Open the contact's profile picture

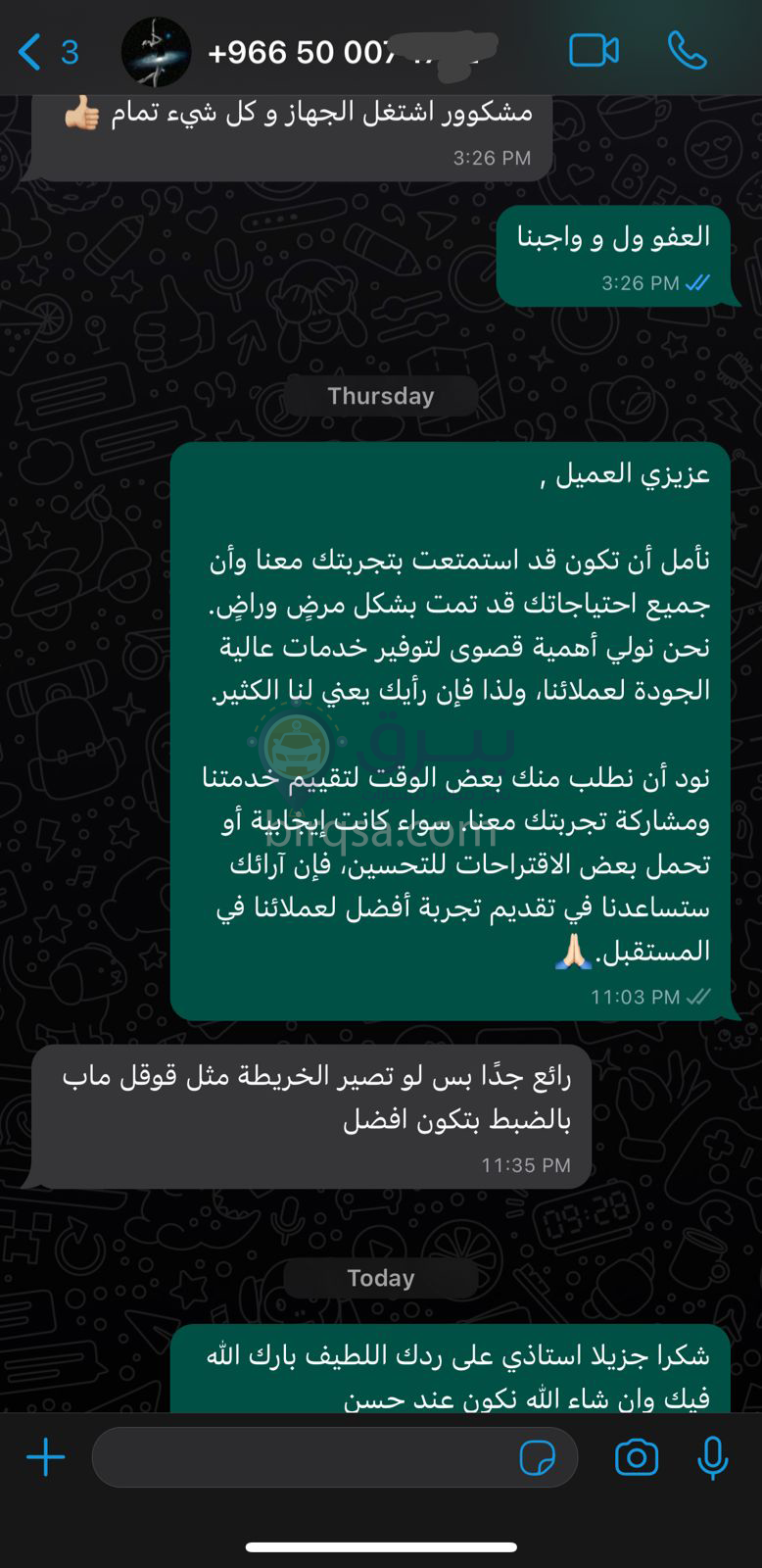coord(156,52)
